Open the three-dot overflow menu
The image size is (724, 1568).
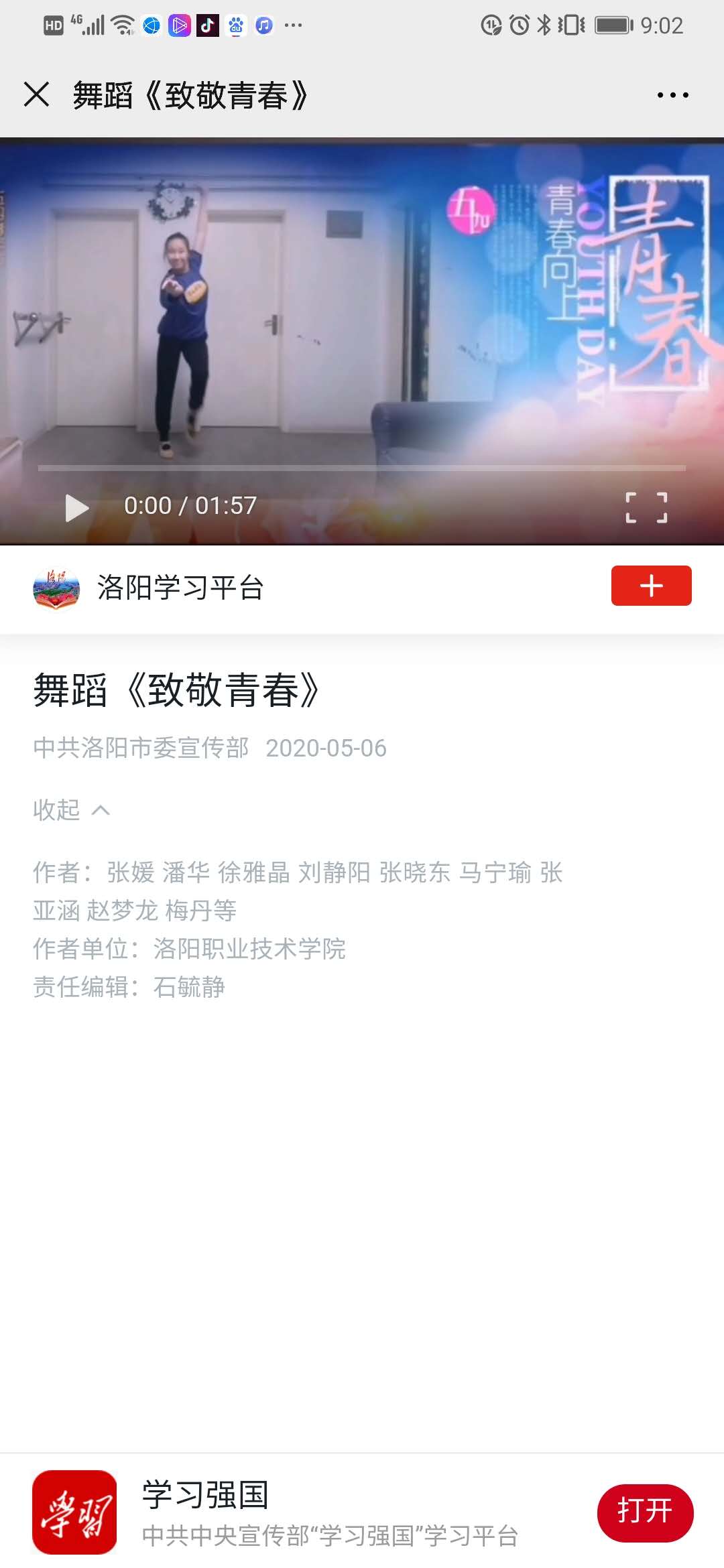coord(672,95)
